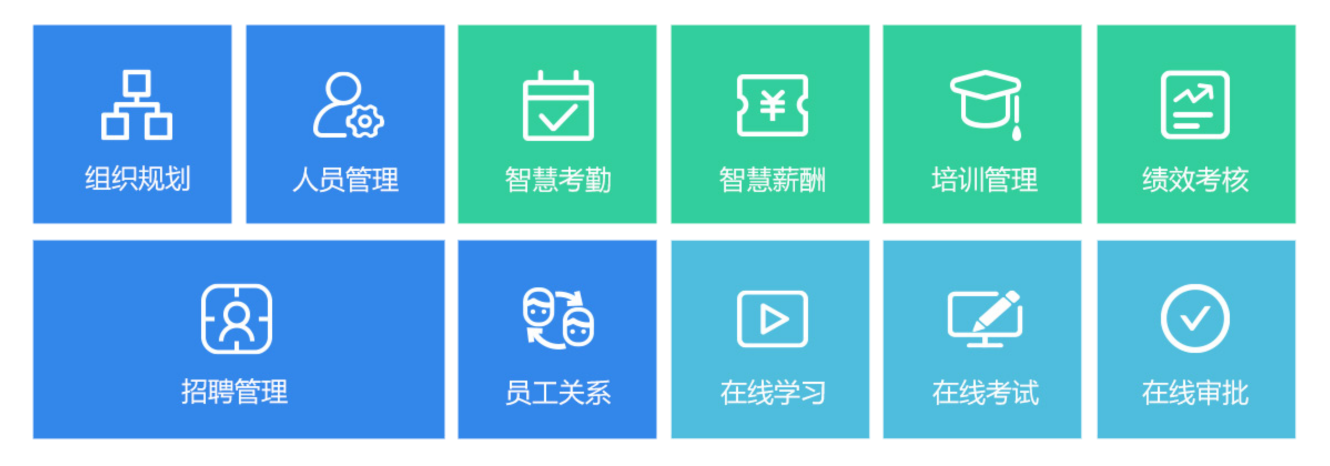Select the 员工关系 tile
This screenshot has height=466, width=1330.
pos(557,340)
